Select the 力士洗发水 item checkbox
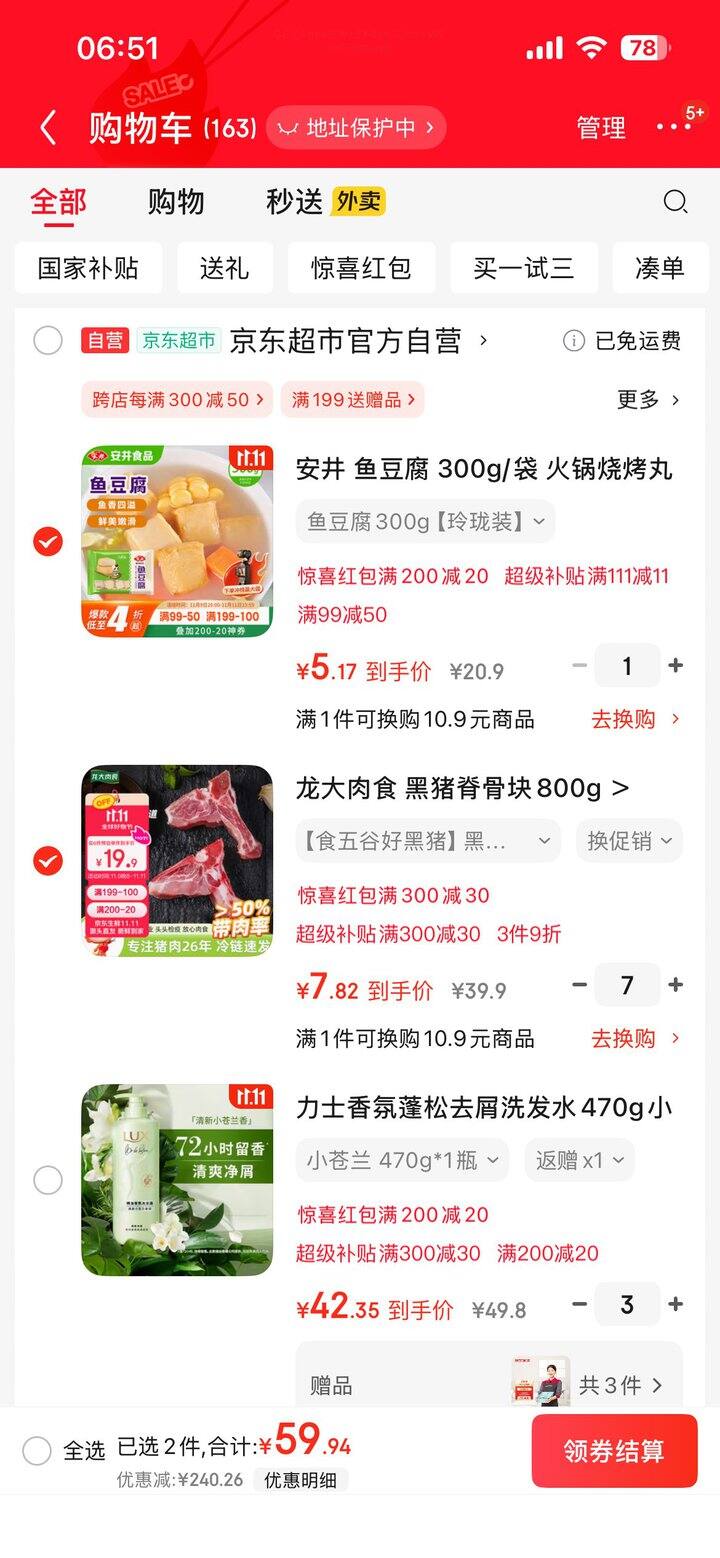The width and height of the screenshot is (720, 1558). coord(47,1180)
